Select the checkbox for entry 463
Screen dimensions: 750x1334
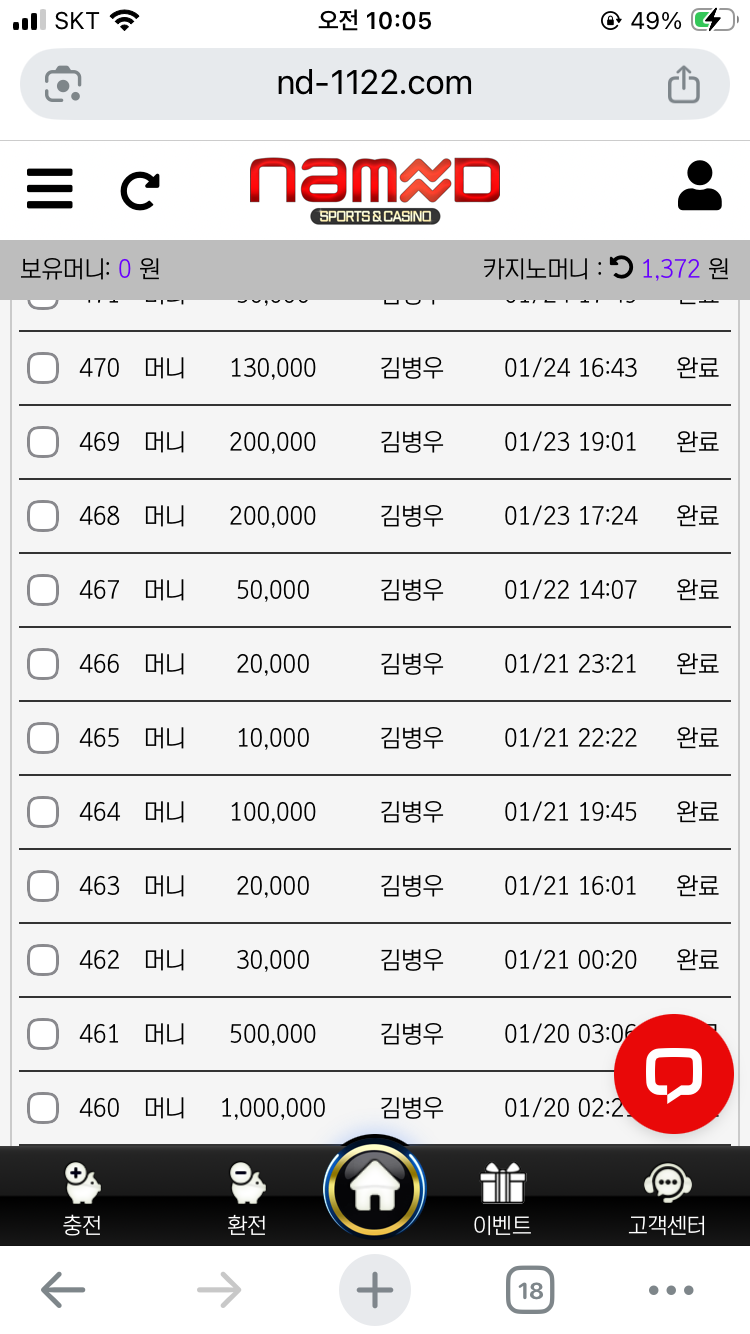pyautogui.click(x=43, y=886)
